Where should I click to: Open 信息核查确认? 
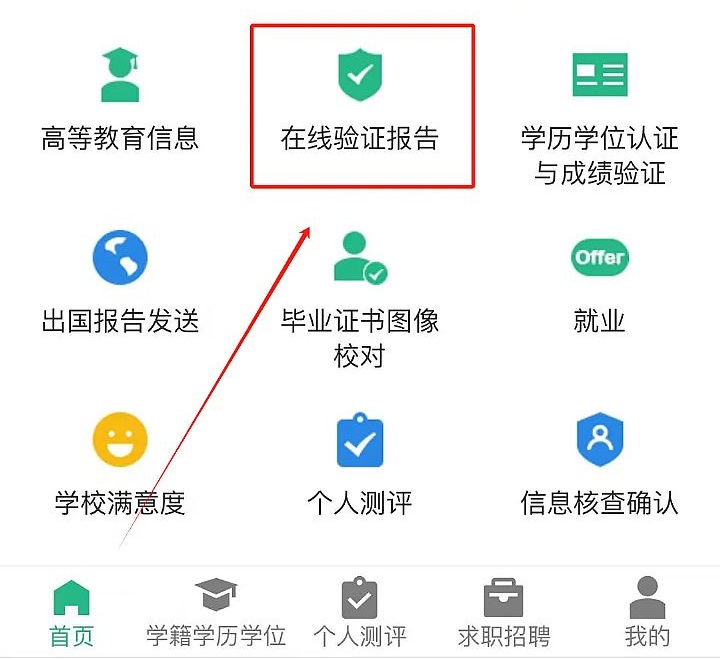(600, 465)
